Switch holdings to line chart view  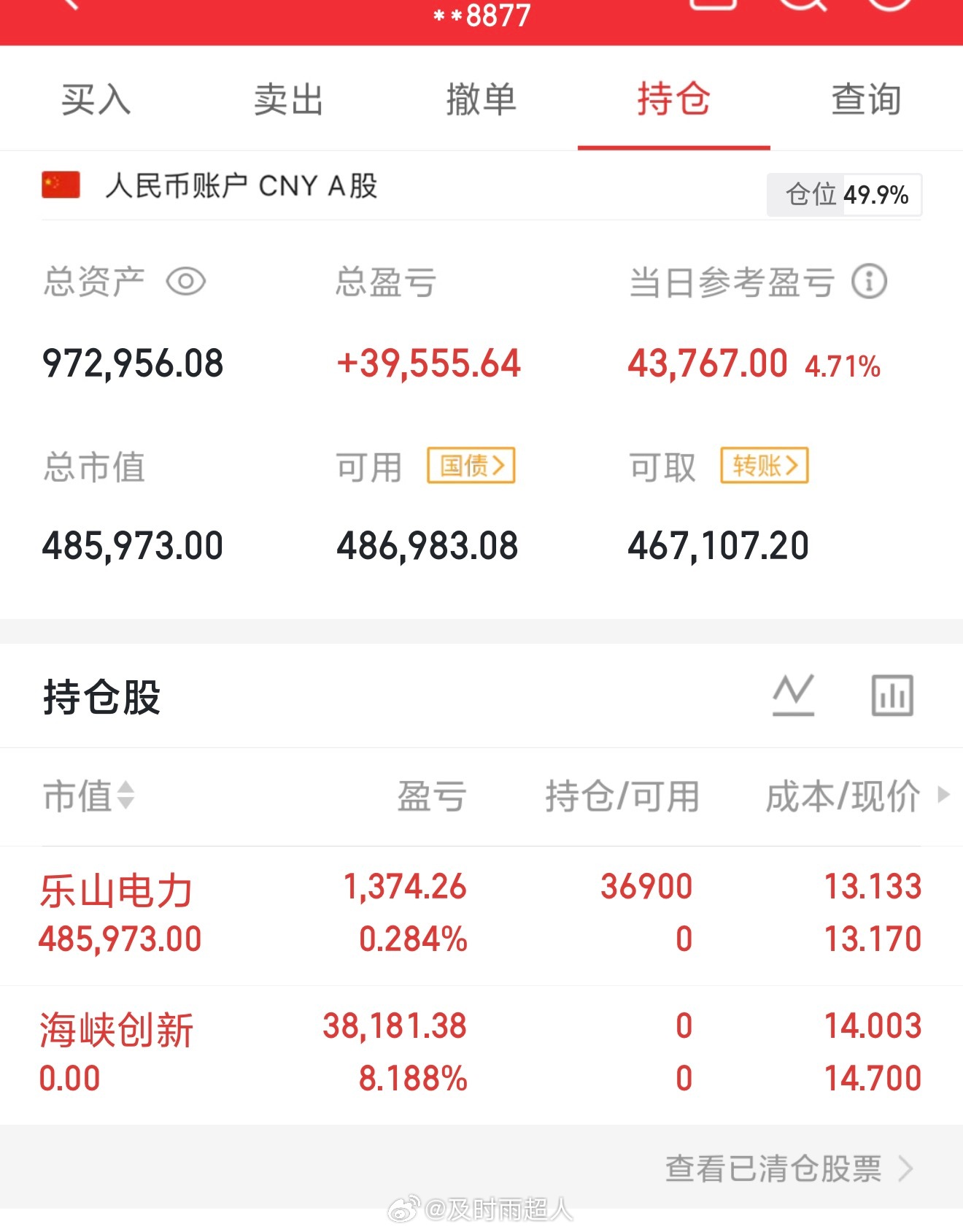tap(794, 694)
